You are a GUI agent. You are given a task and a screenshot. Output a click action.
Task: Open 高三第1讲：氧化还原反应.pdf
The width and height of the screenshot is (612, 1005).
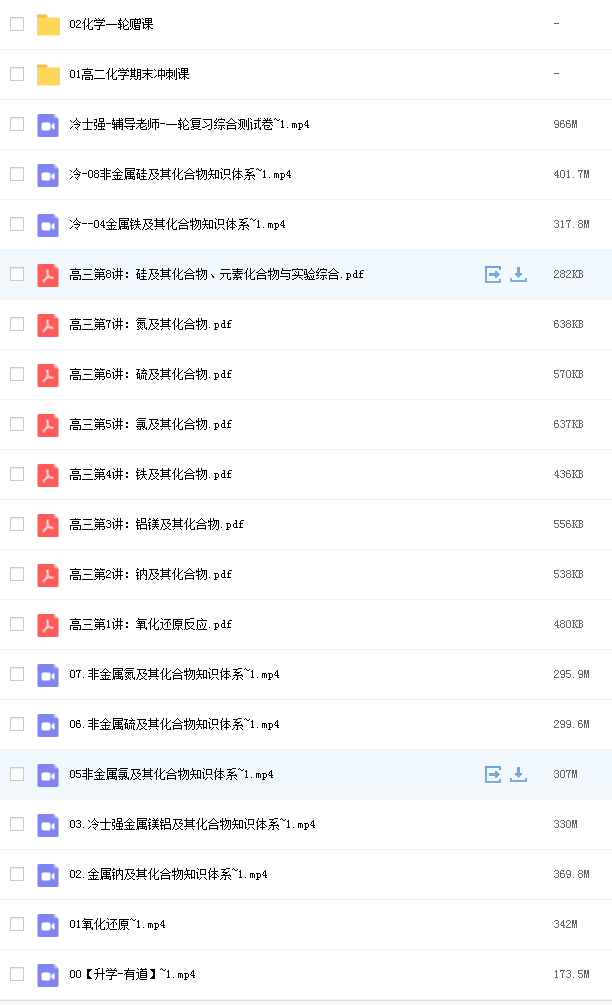pyautogui.click(x=150, y=624)
